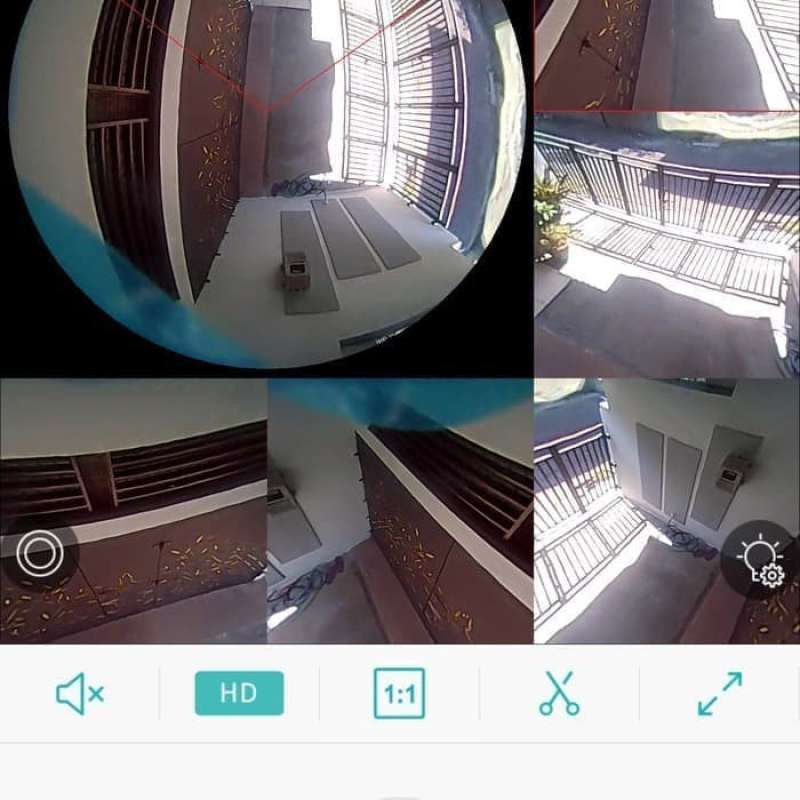Open the light bulb settings
The height and width of the screenshot is (800, 800).
[759, 560]
